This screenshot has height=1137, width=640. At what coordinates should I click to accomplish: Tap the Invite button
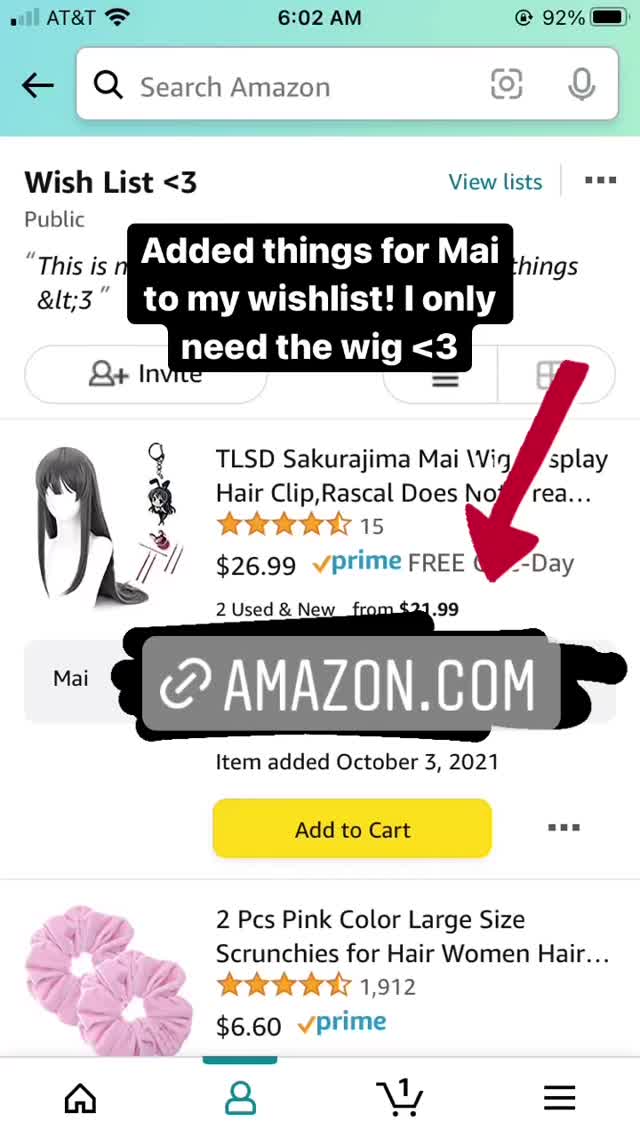point(146,374)
